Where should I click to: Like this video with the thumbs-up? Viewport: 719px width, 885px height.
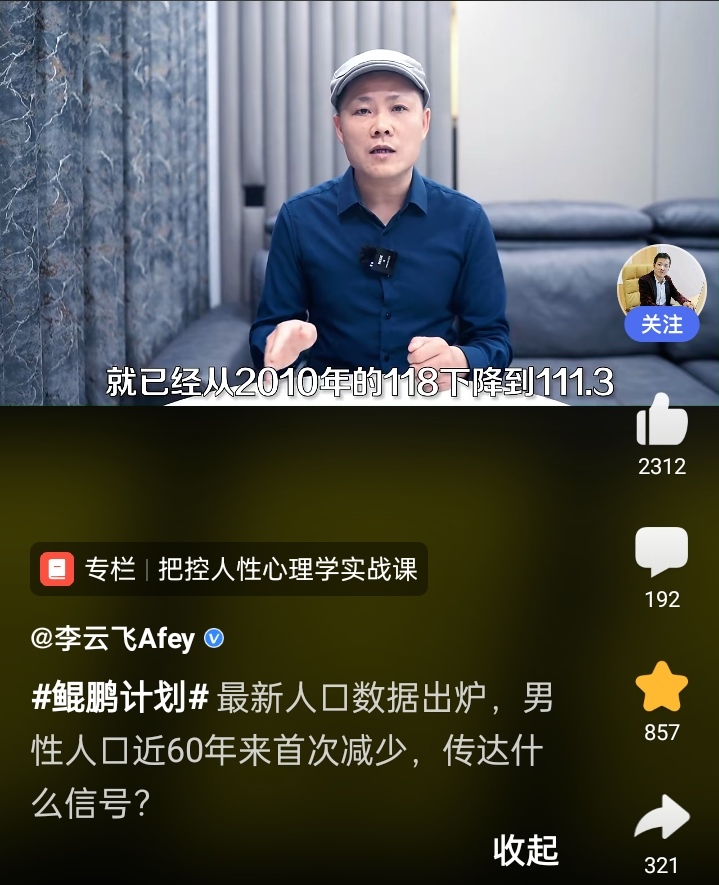[x=662, y=420]
